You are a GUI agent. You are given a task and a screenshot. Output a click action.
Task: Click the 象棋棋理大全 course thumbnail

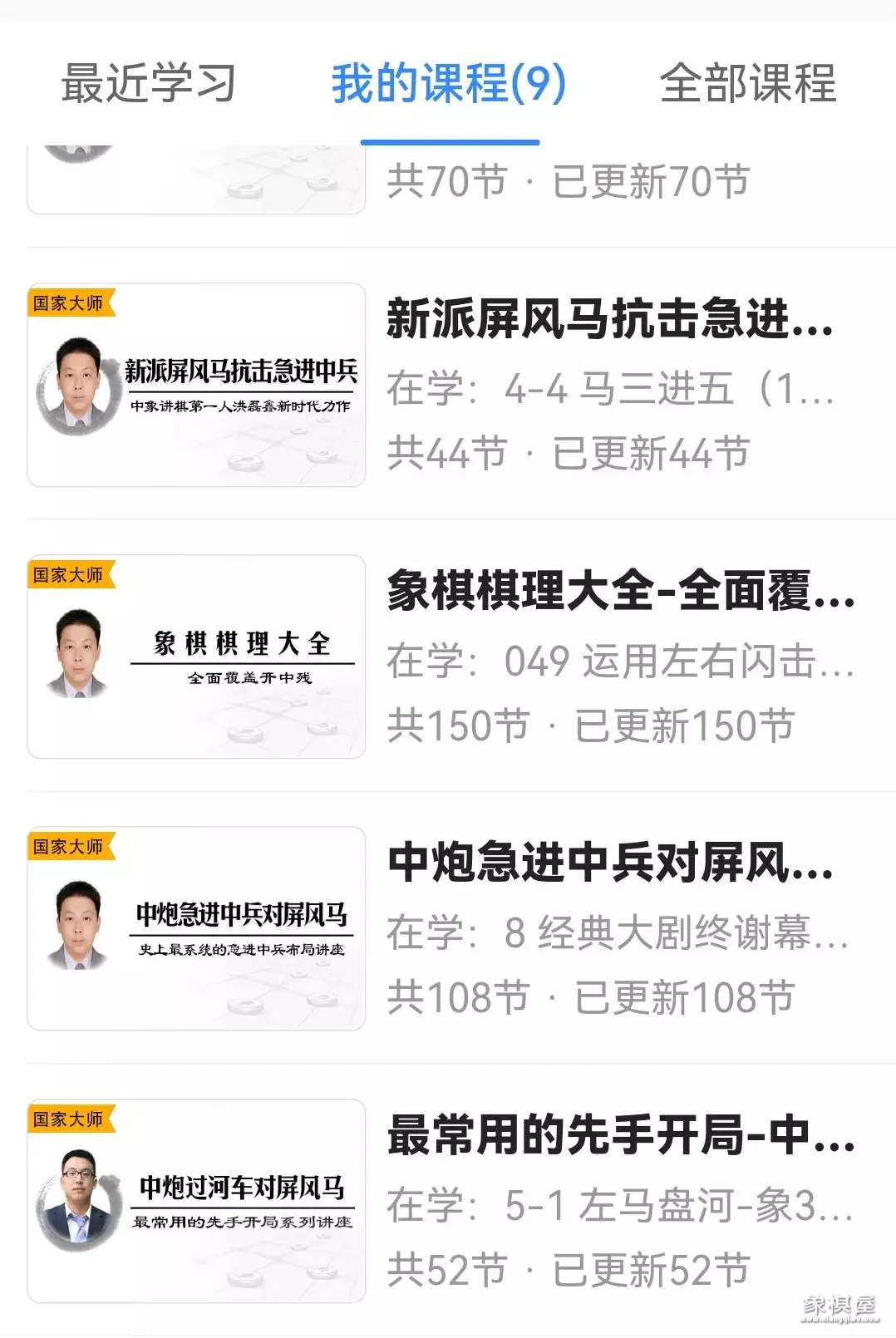(x=196, y=655)
